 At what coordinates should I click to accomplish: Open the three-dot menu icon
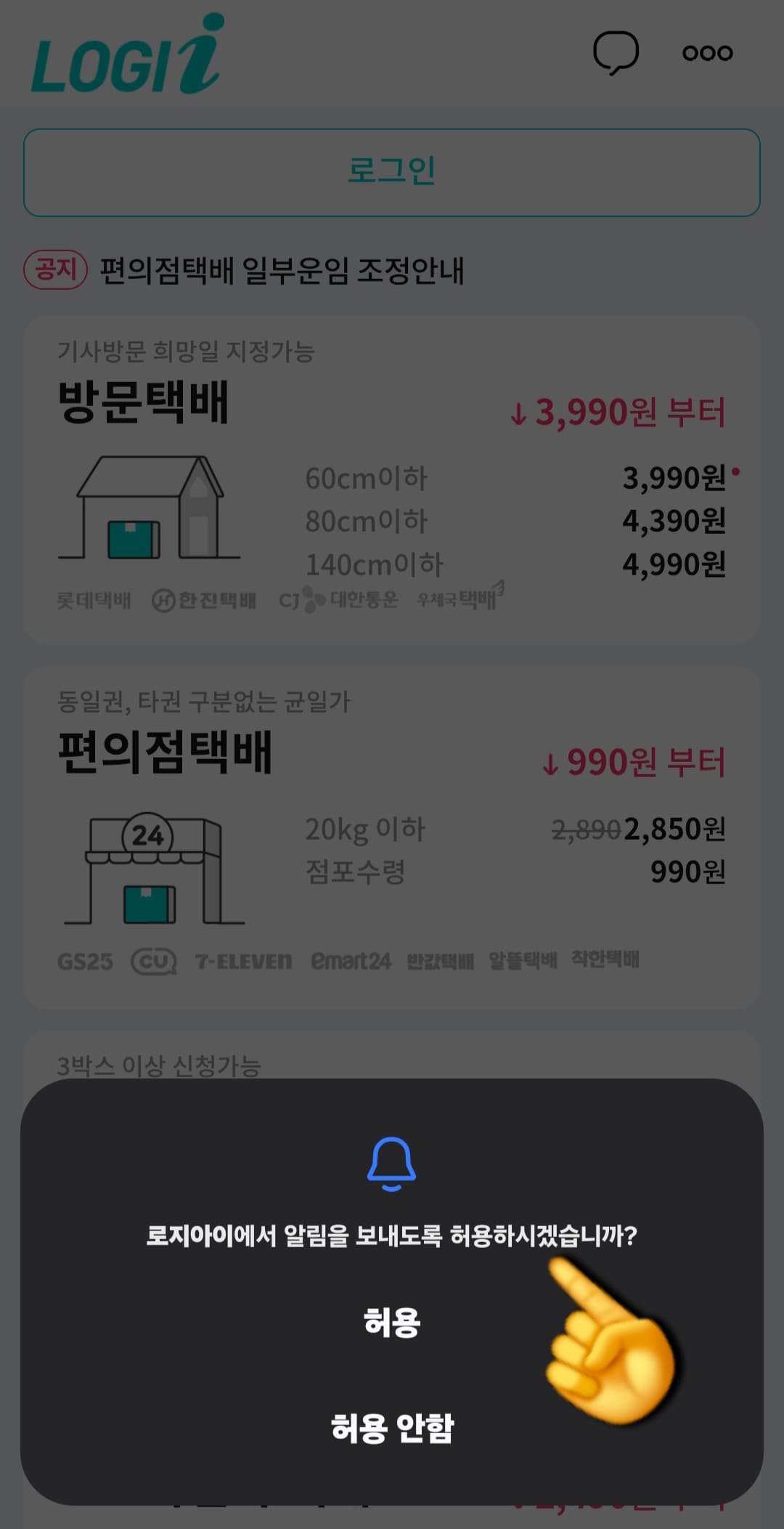coord(708,53)
